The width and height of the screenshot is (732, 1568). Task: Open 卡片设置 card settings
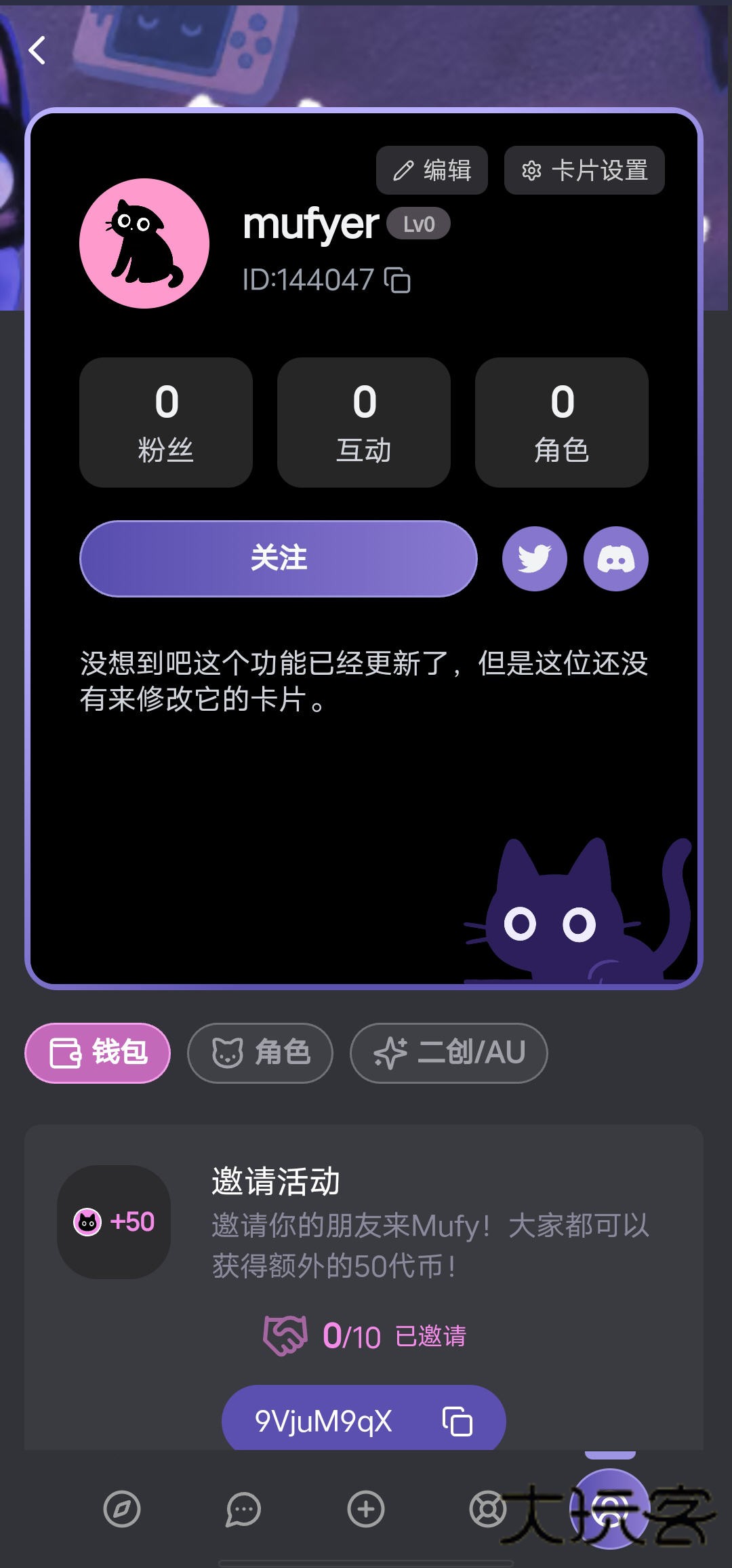[x=584, y=170]
